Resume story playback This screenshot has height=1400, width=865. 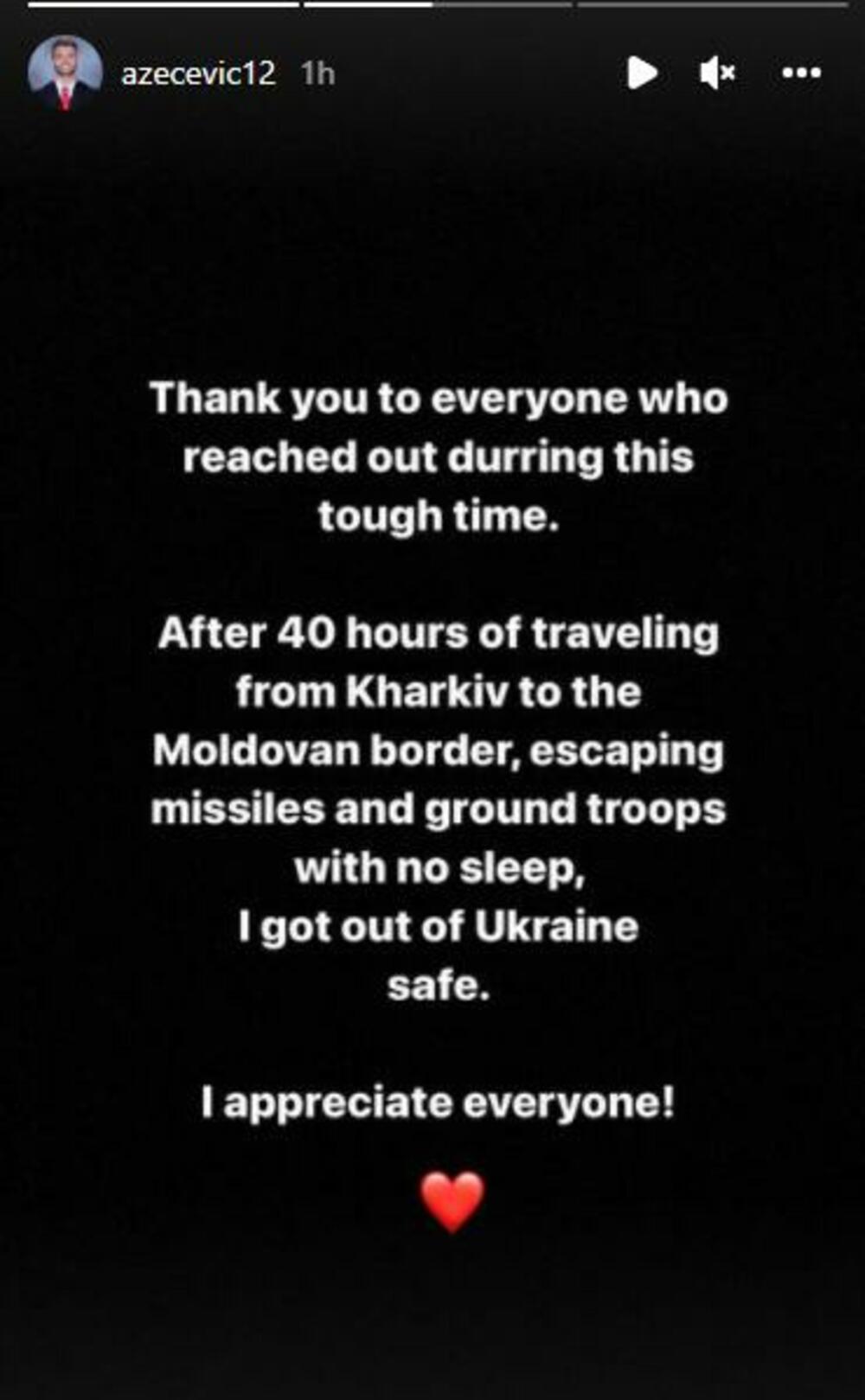(642, 74)
